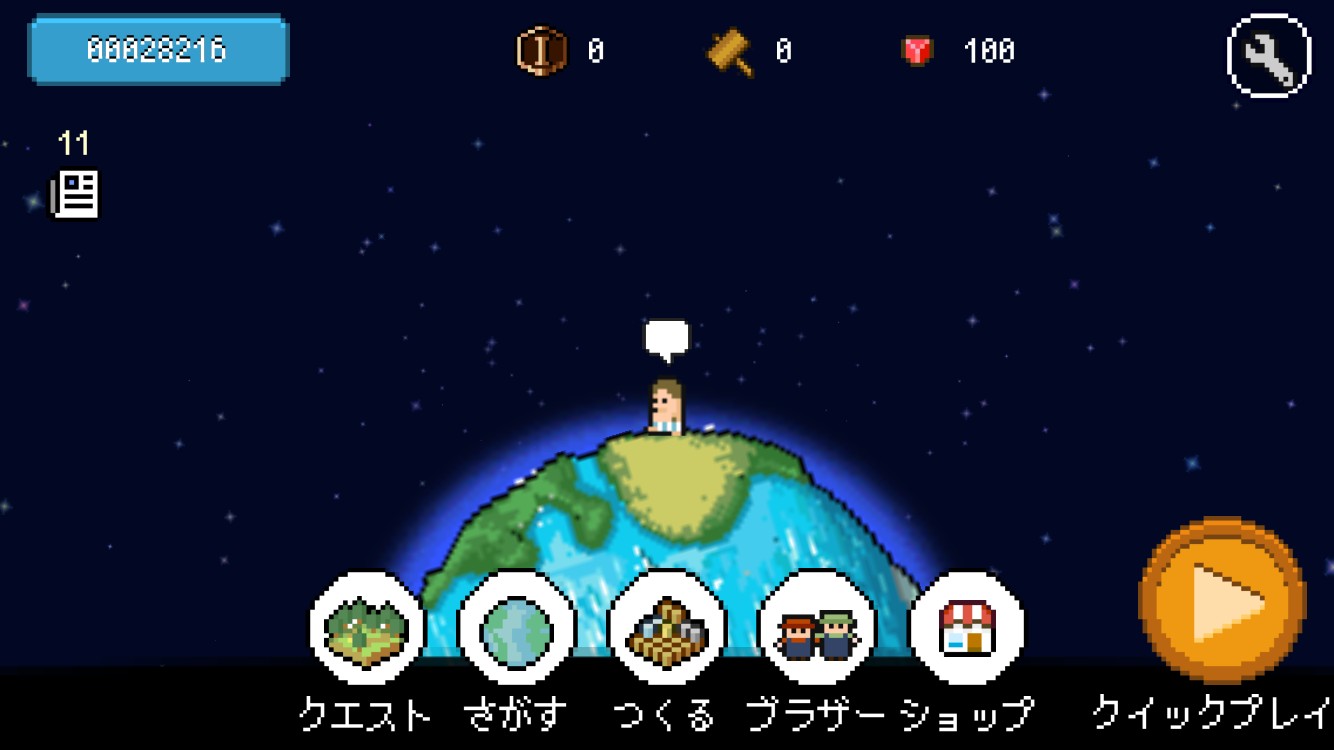Select the さがす globe button

coord(517,629)
